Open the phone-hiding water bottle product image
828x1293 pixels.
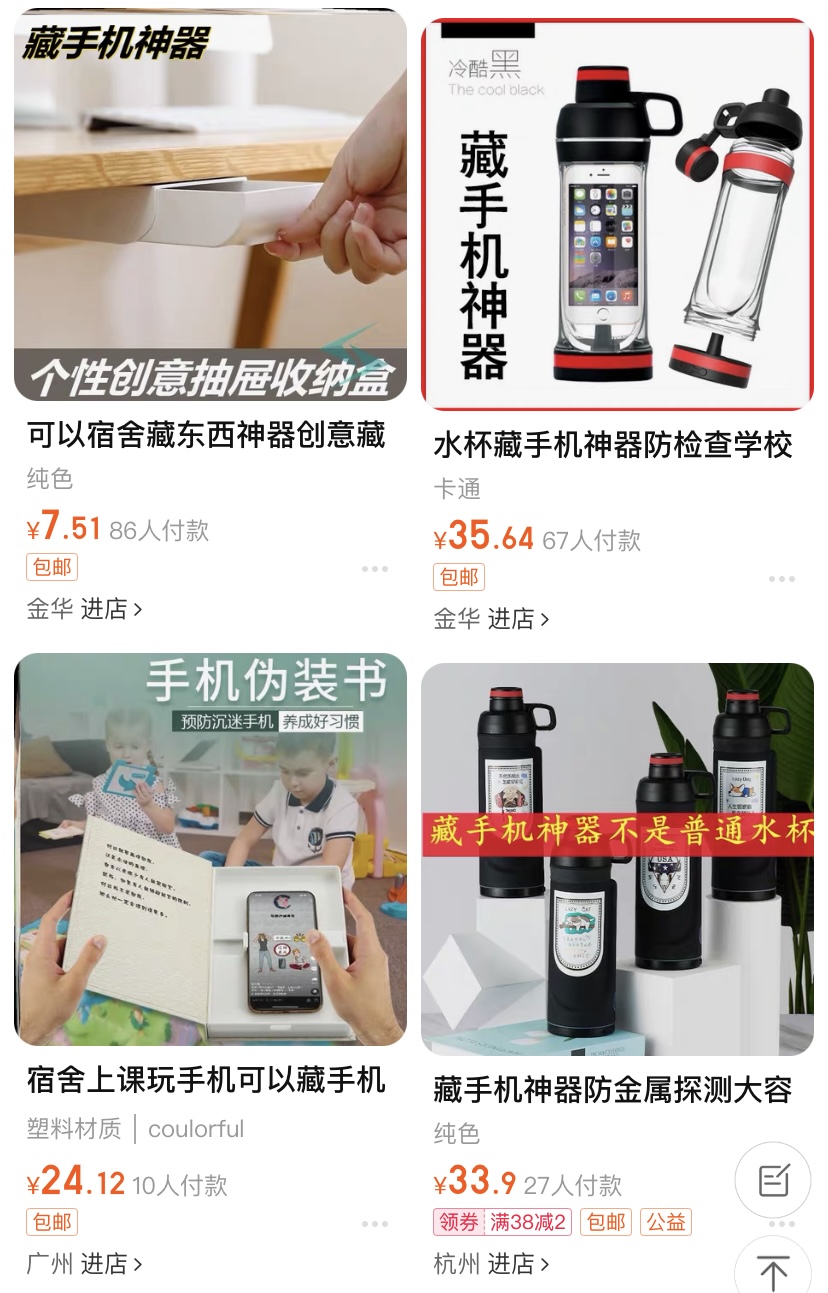617,215
